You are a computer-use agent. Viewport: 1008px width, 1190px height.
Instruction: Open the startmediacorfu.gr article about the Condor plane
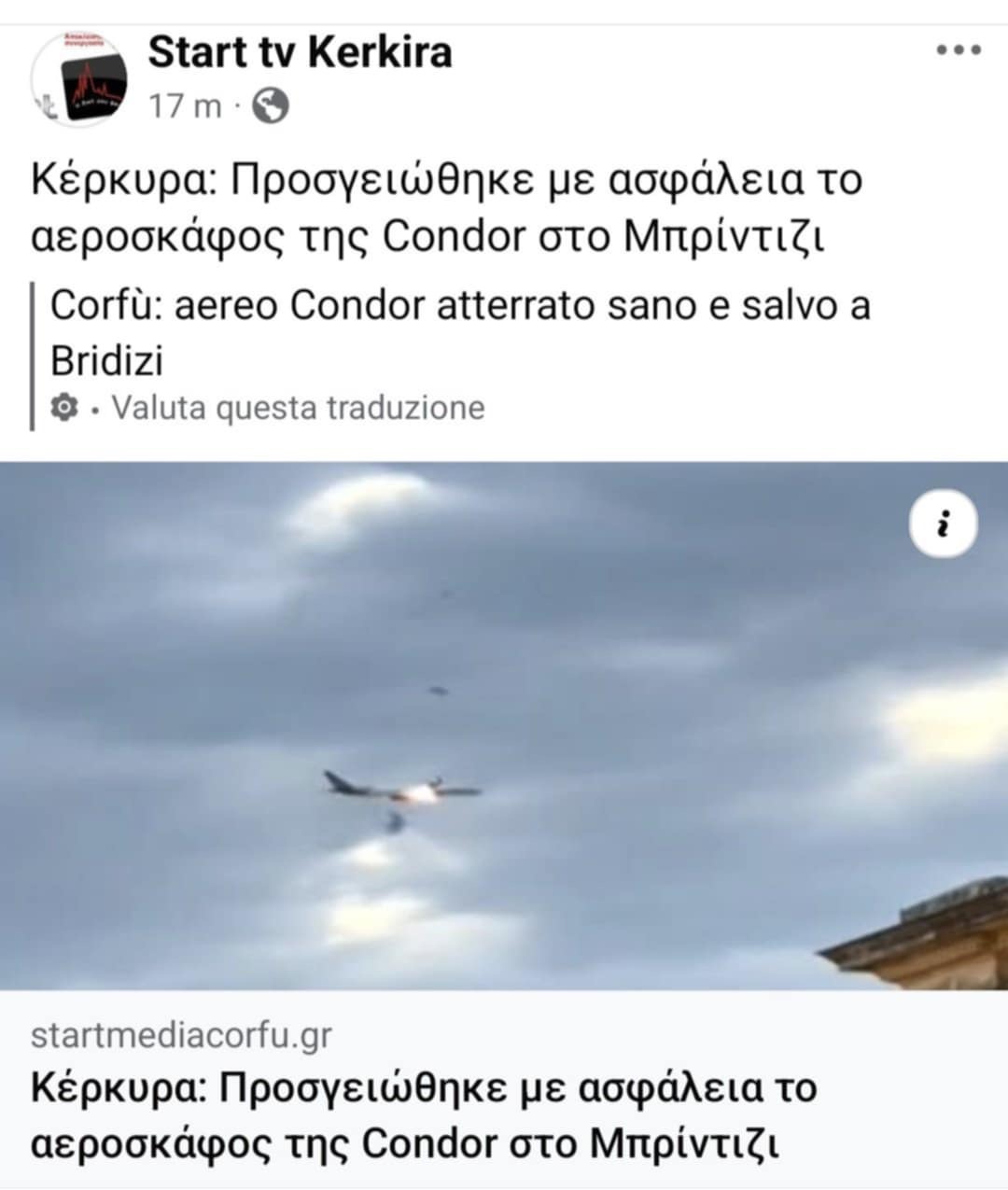(x=424, y=1114)
